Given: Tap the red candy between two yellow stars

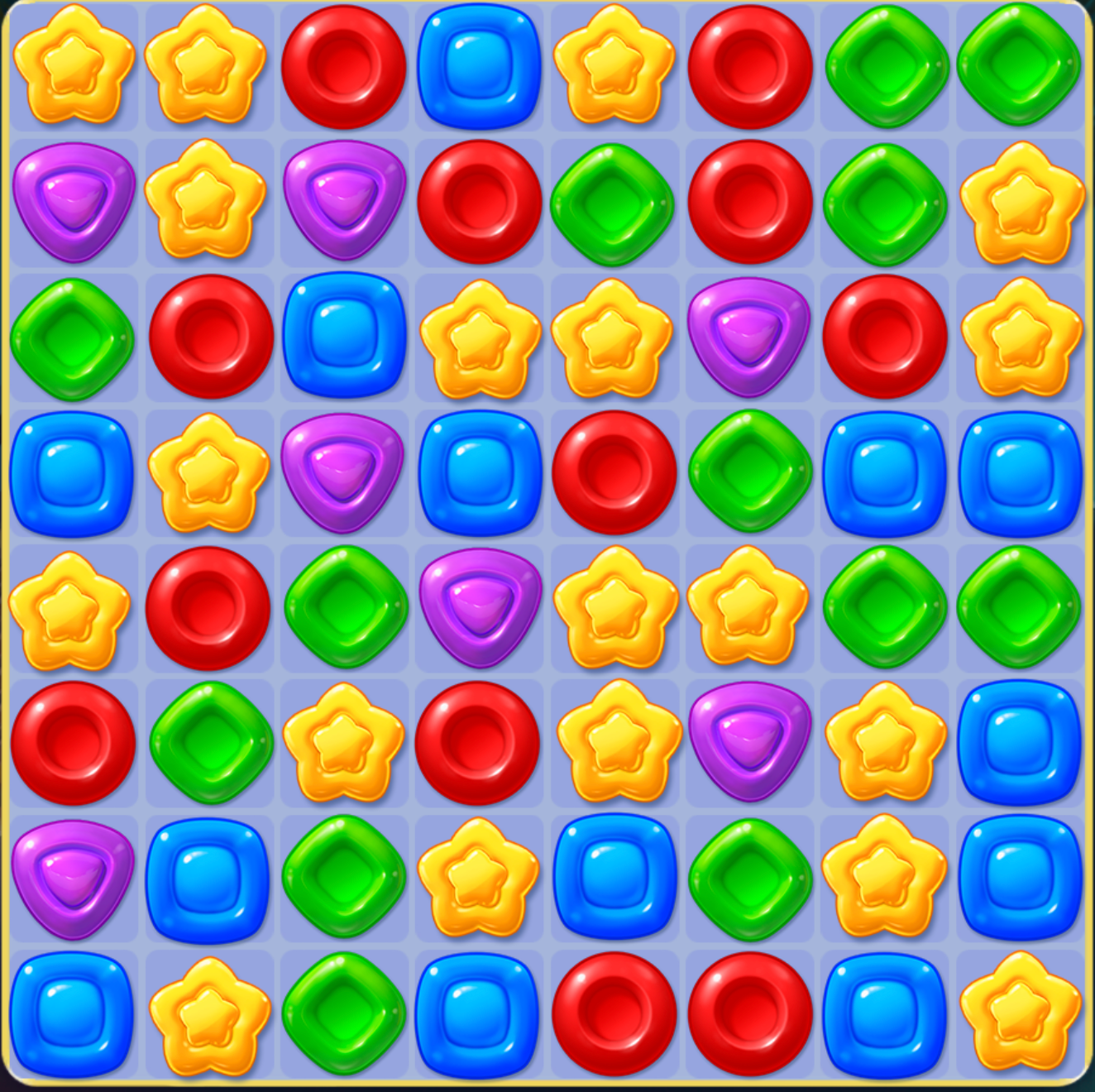Looking at the screenshot, I should 477,742.
